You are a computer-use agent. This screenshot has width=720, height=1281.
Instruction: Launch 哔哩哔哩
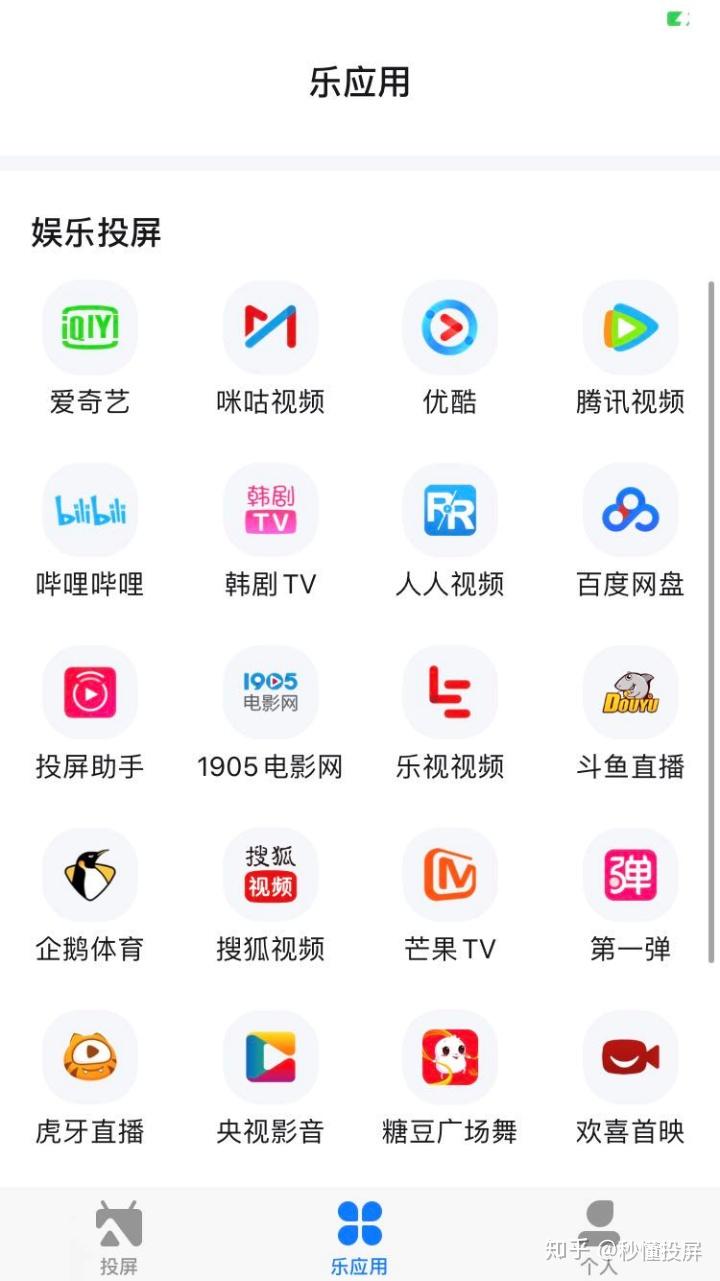pyautogui.click(x=90, y=510)
